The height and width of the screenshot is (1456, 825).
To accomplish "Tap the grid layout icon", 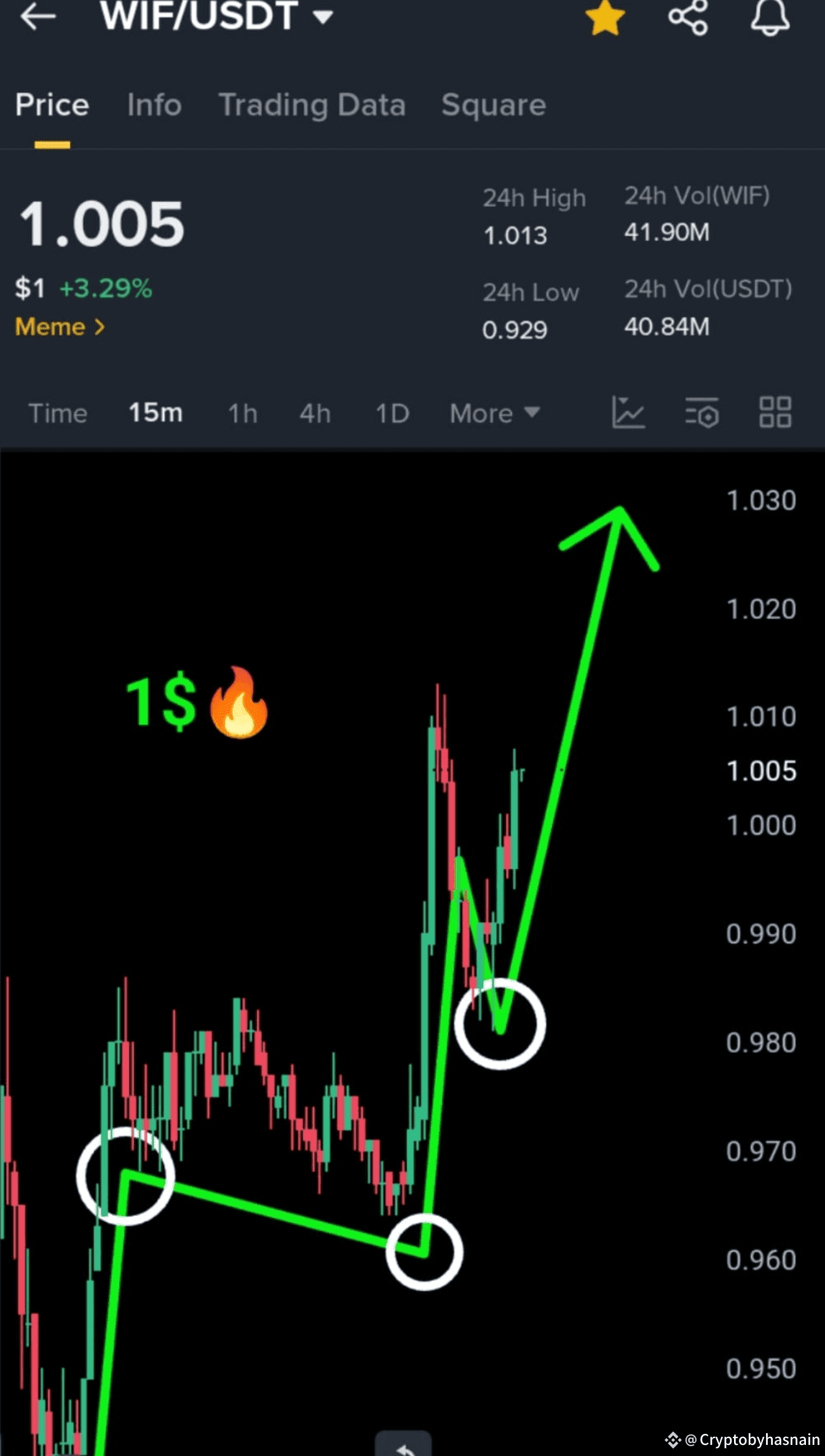I will 775,412.
